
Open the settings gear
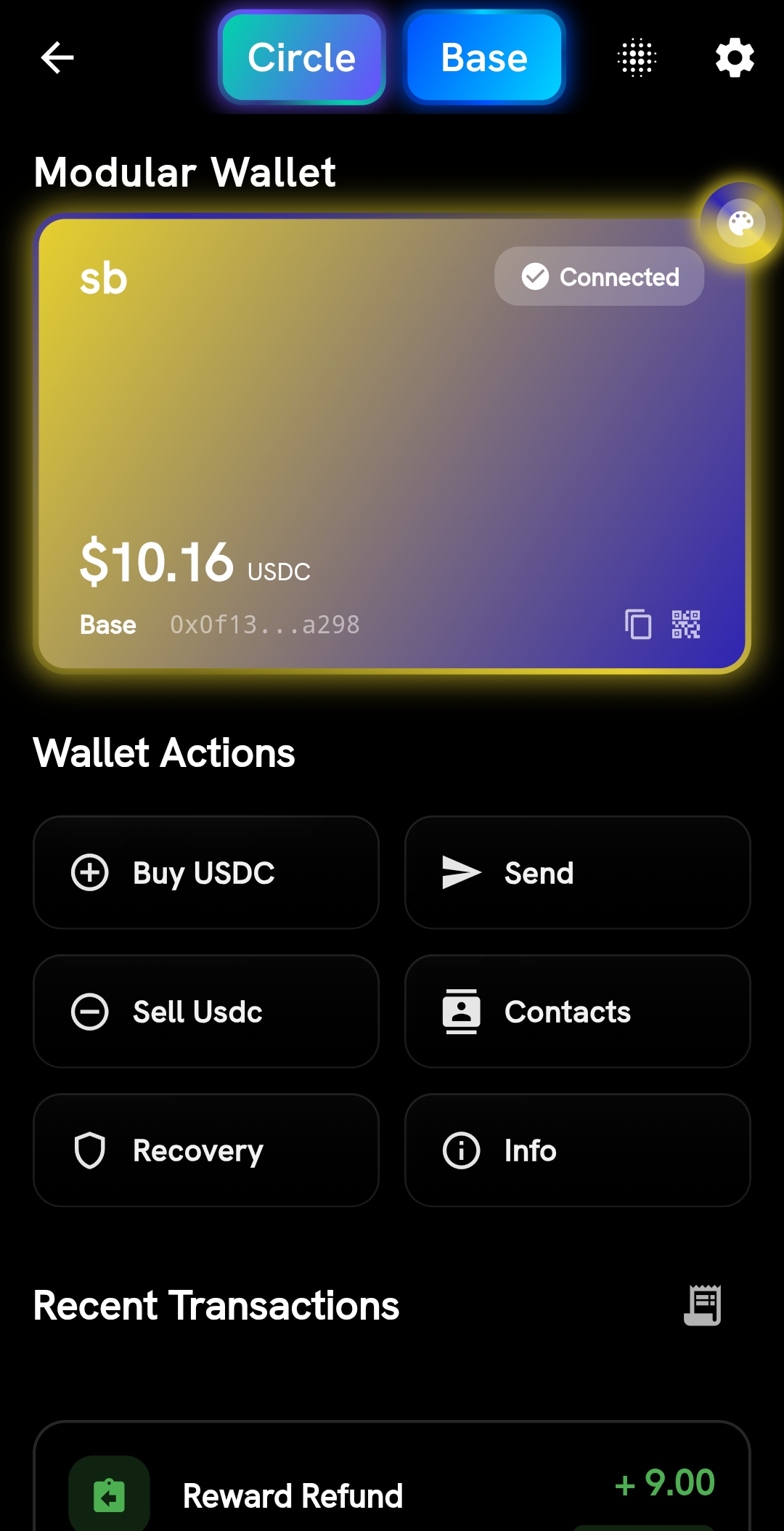pyautogui.click(x=735, y=58)
